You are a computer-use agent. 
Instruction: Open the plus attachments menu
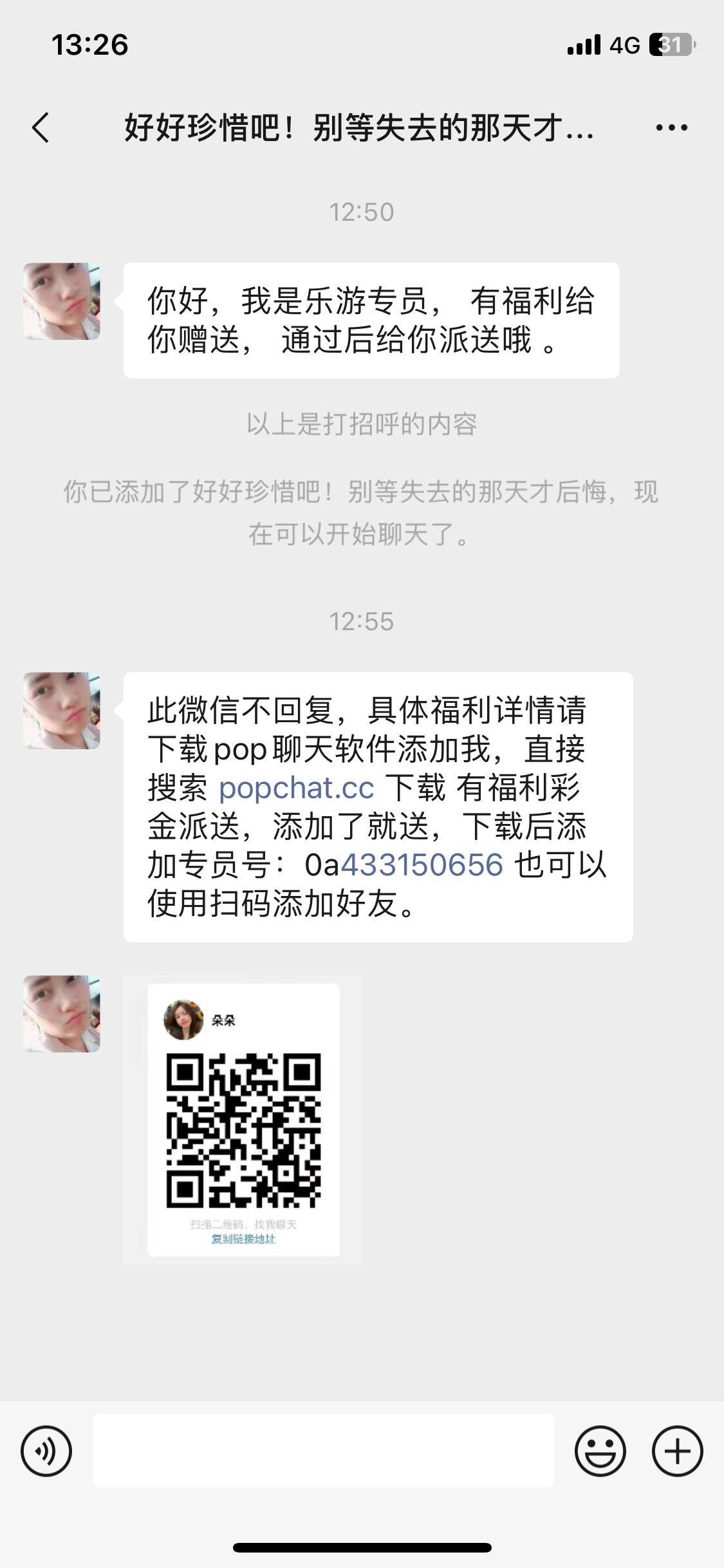677,1450
